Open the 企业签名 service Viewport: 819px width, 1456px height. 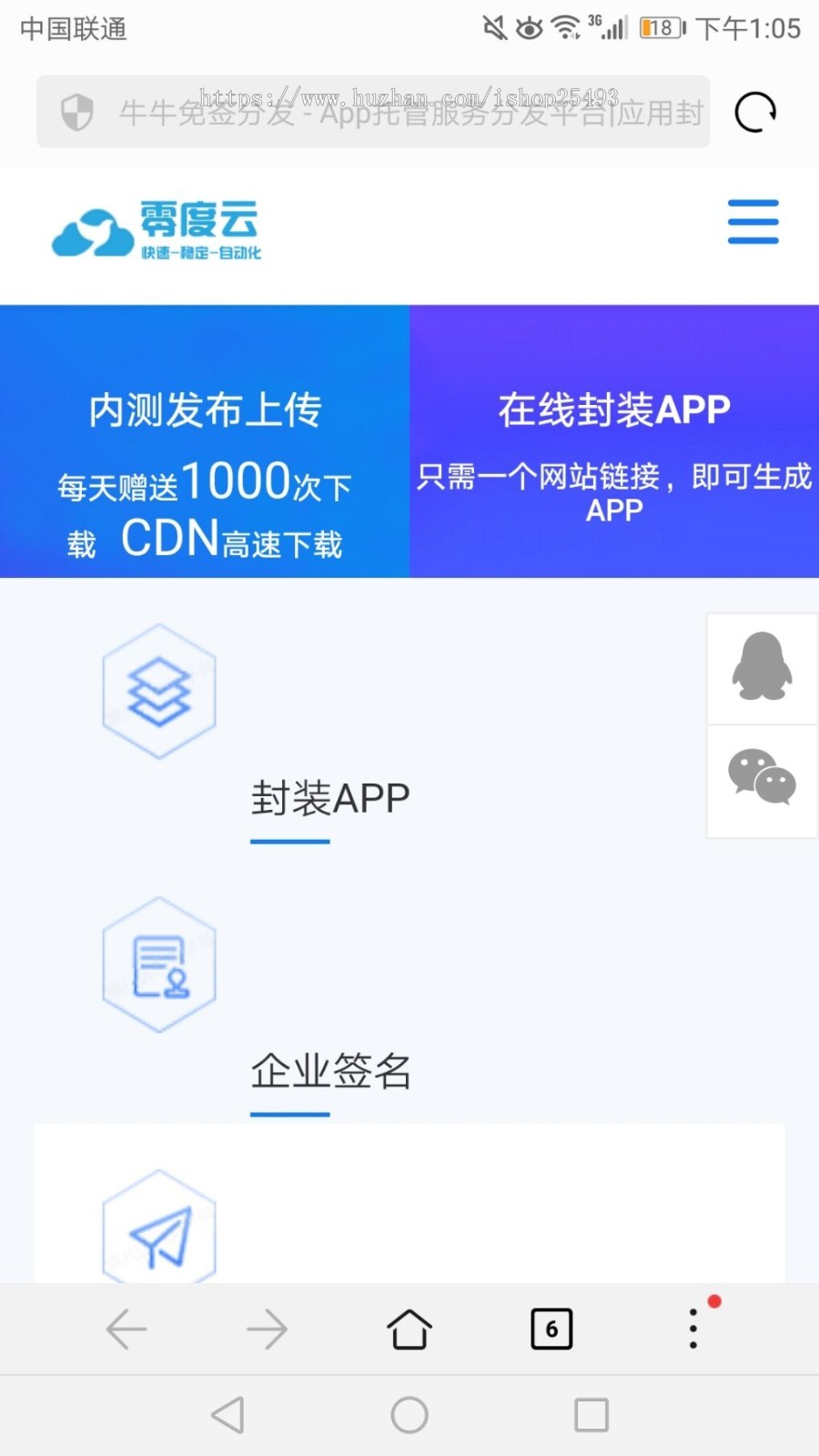tap(329, 1071)
